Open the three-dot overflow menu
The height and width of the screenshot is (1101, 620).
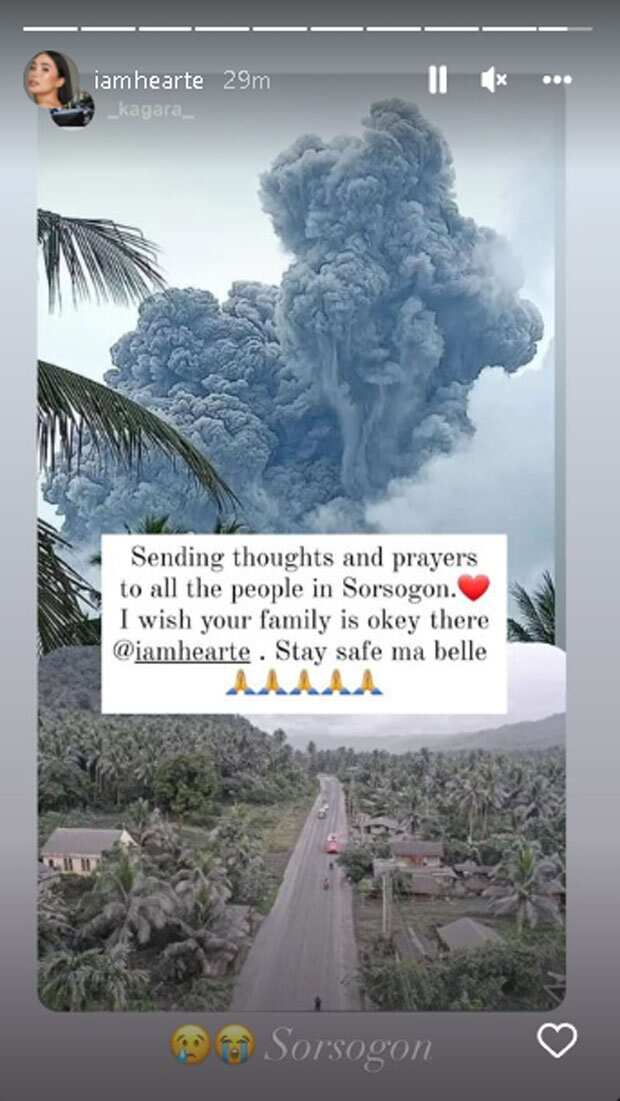point(557,80)
